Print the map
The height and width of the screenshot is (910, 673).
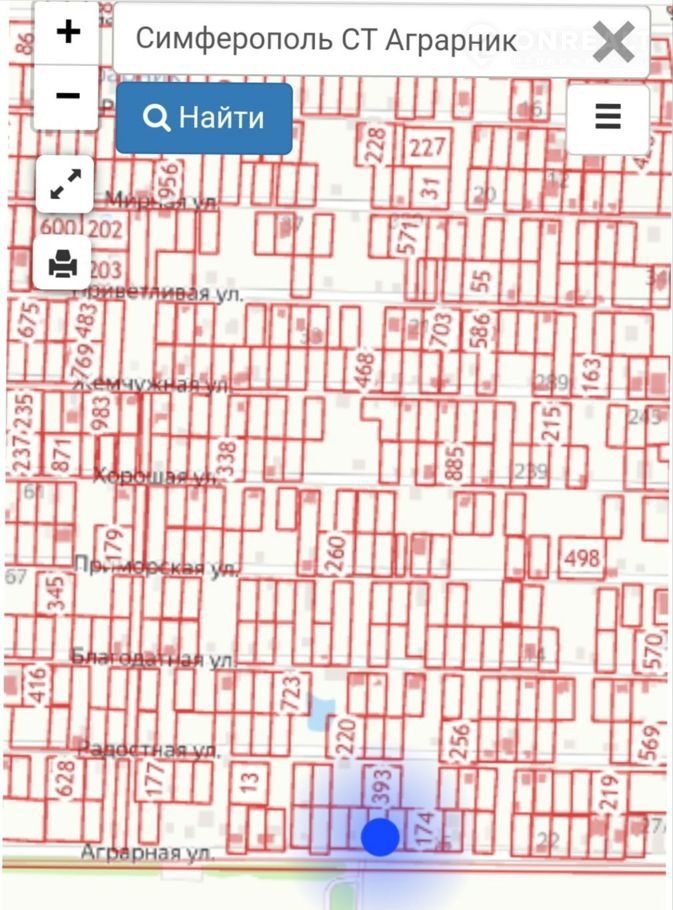(64, 263)
